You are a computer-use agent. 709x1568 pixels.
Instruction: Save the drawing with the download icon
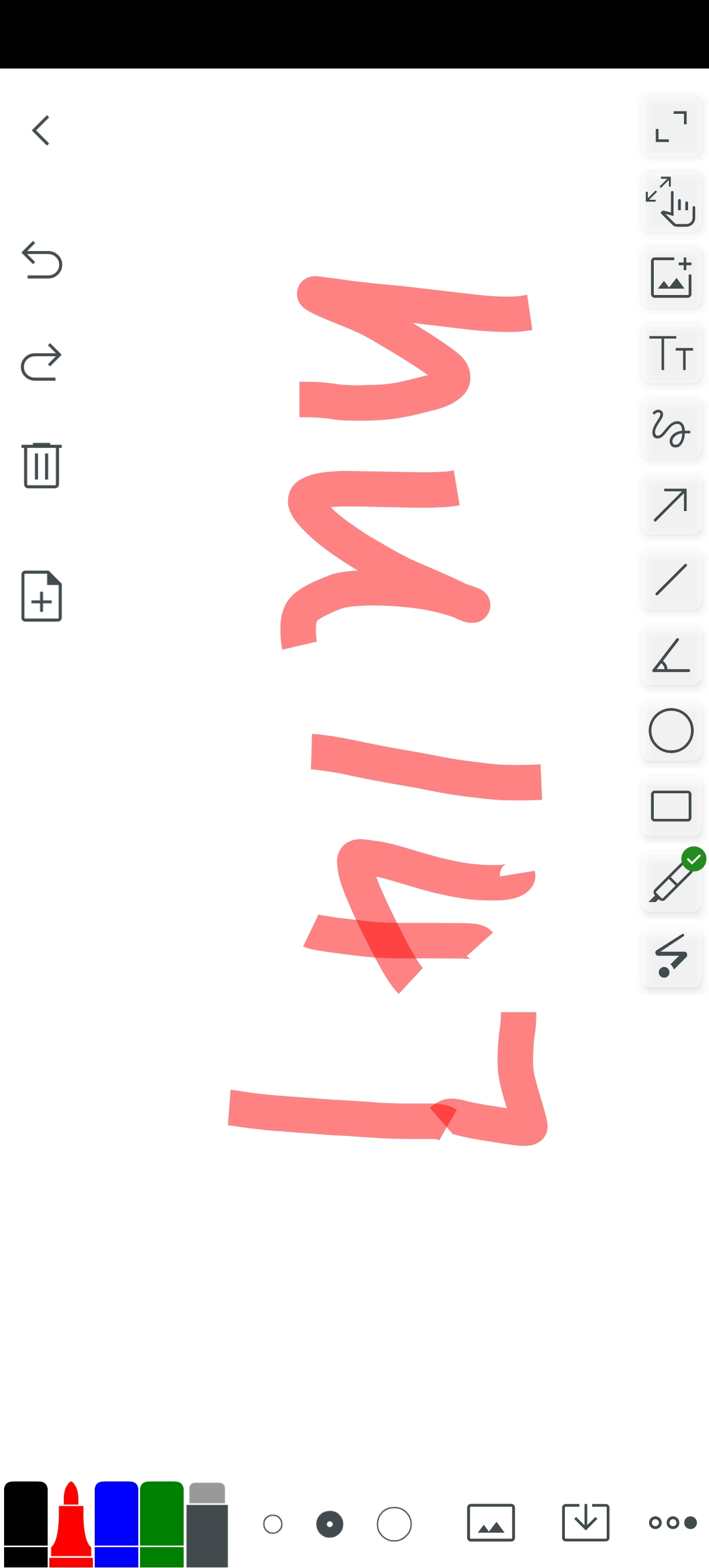click(x=585, y=1523)
